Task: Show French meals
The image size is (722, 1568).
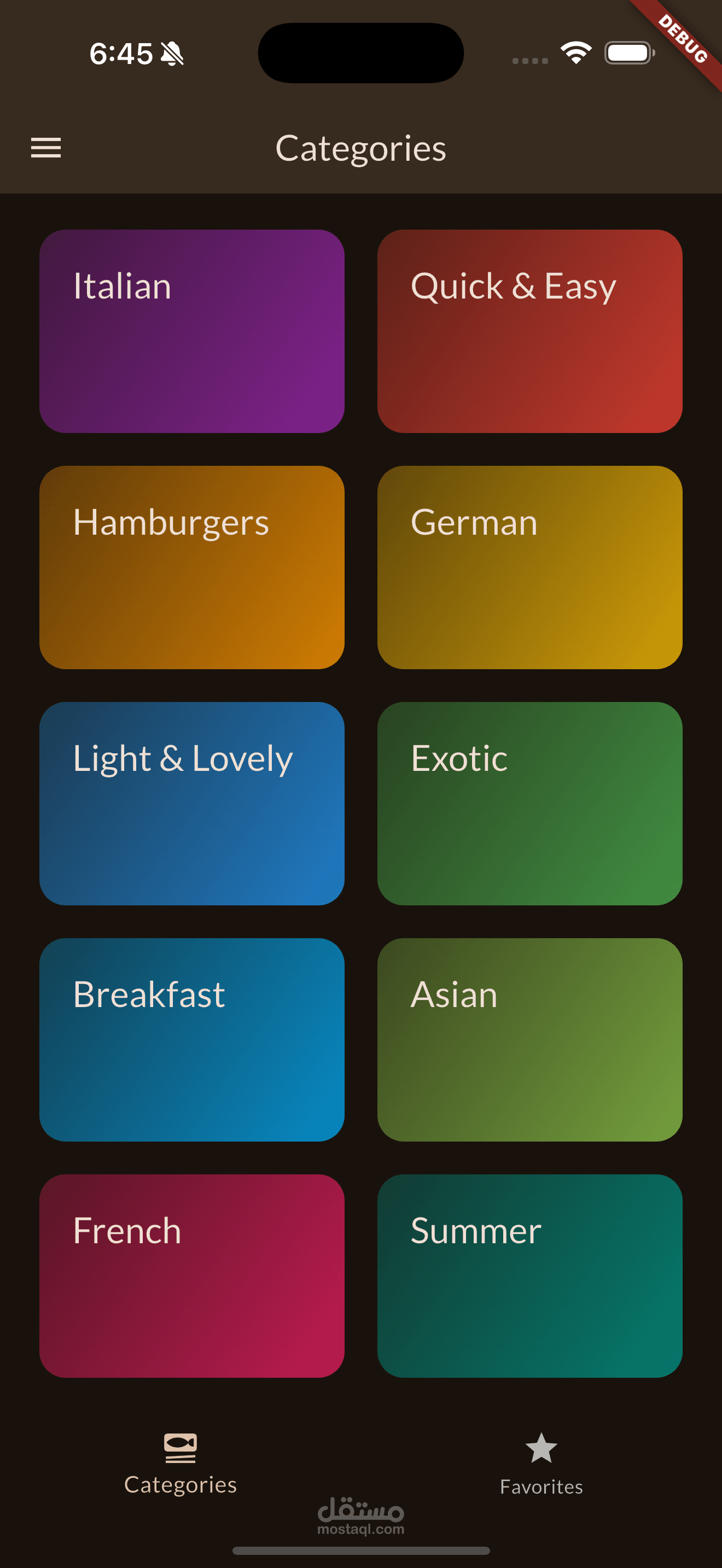Action: pos(192,1276)
